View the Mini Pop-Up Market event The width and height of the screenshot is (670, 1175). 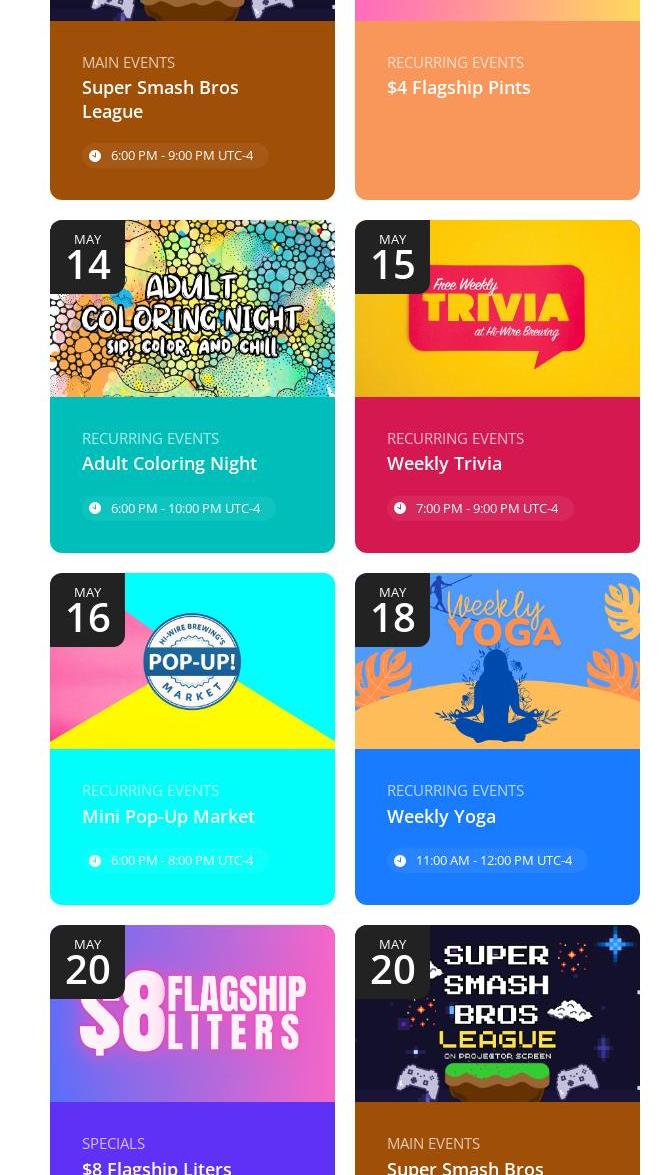click(168, 816)
